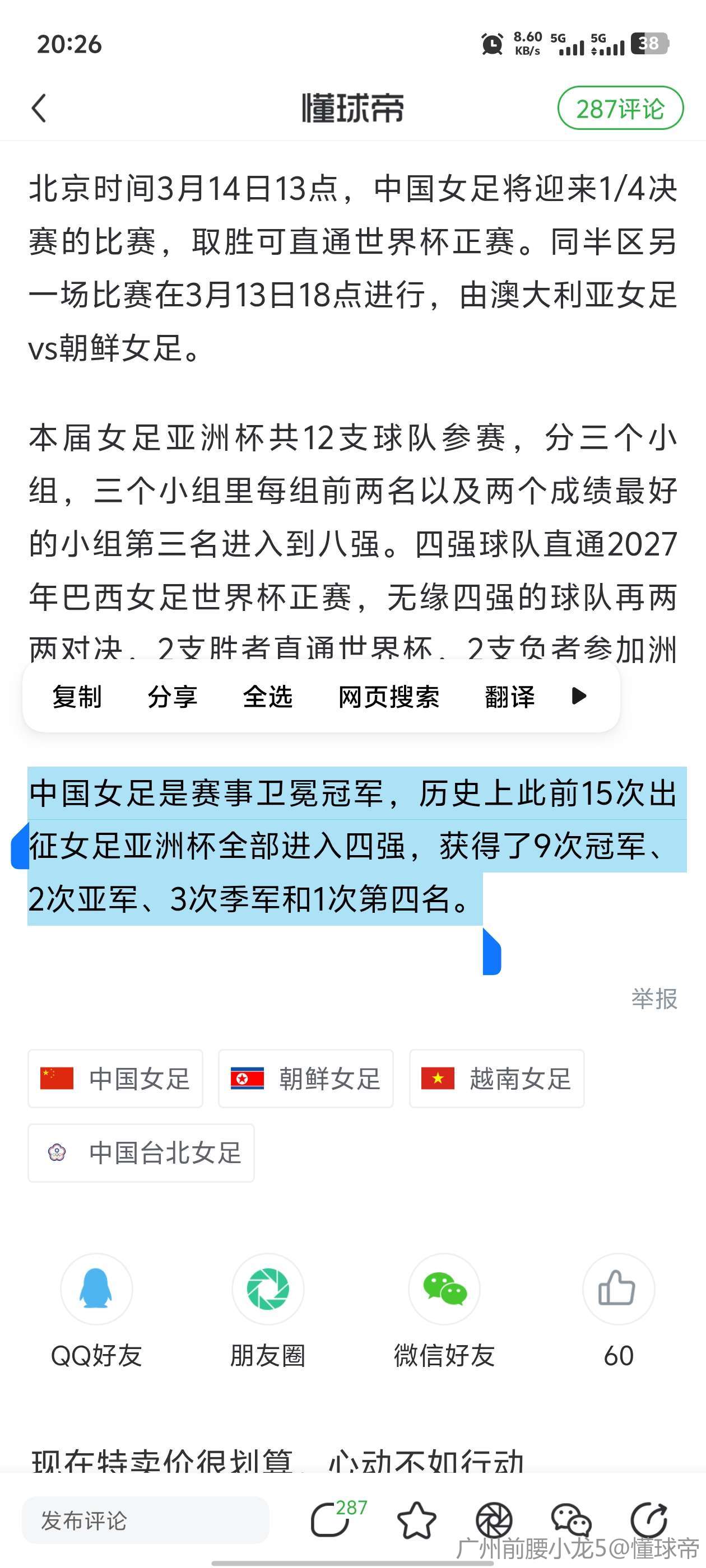
Task: Tap the 发布评论 comment field
Action: pos(145,1520)
